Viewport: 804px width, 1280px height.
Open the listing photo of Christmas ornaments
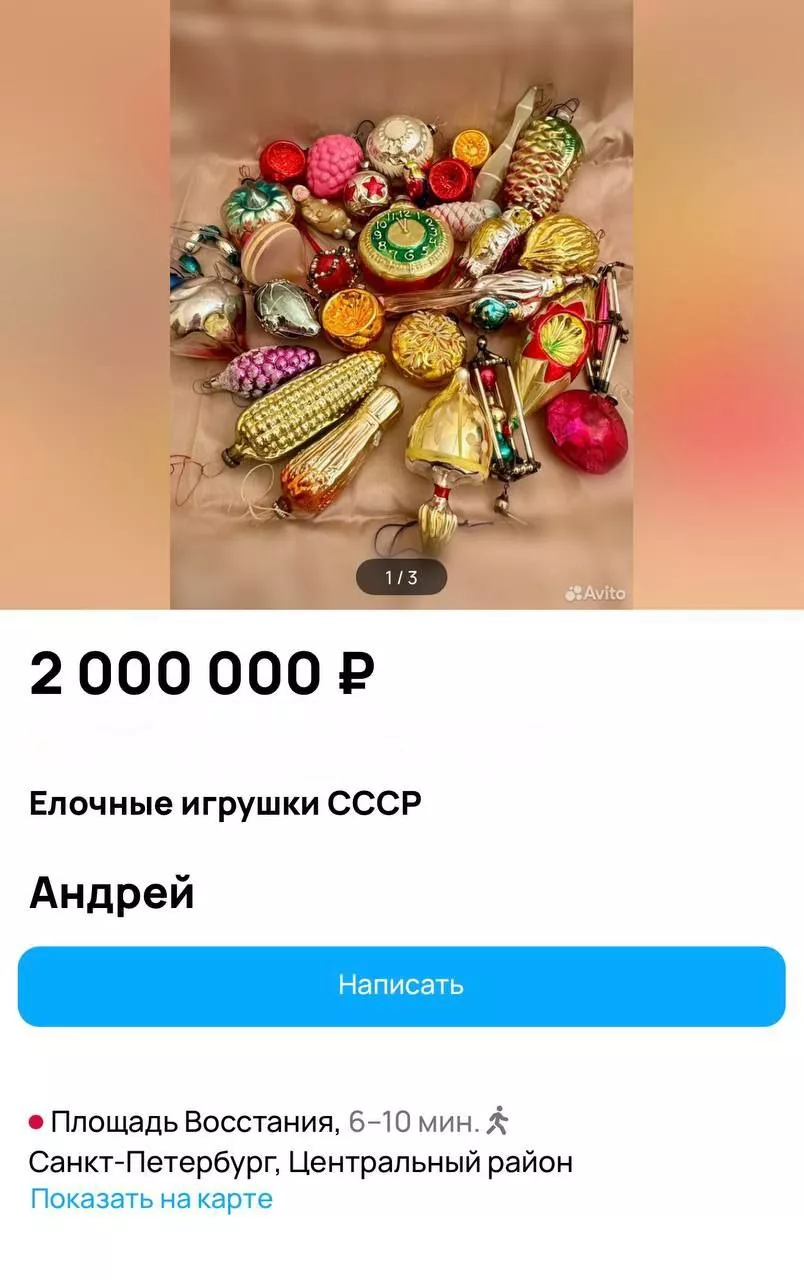pyautogui.click(x=401, y=300)
